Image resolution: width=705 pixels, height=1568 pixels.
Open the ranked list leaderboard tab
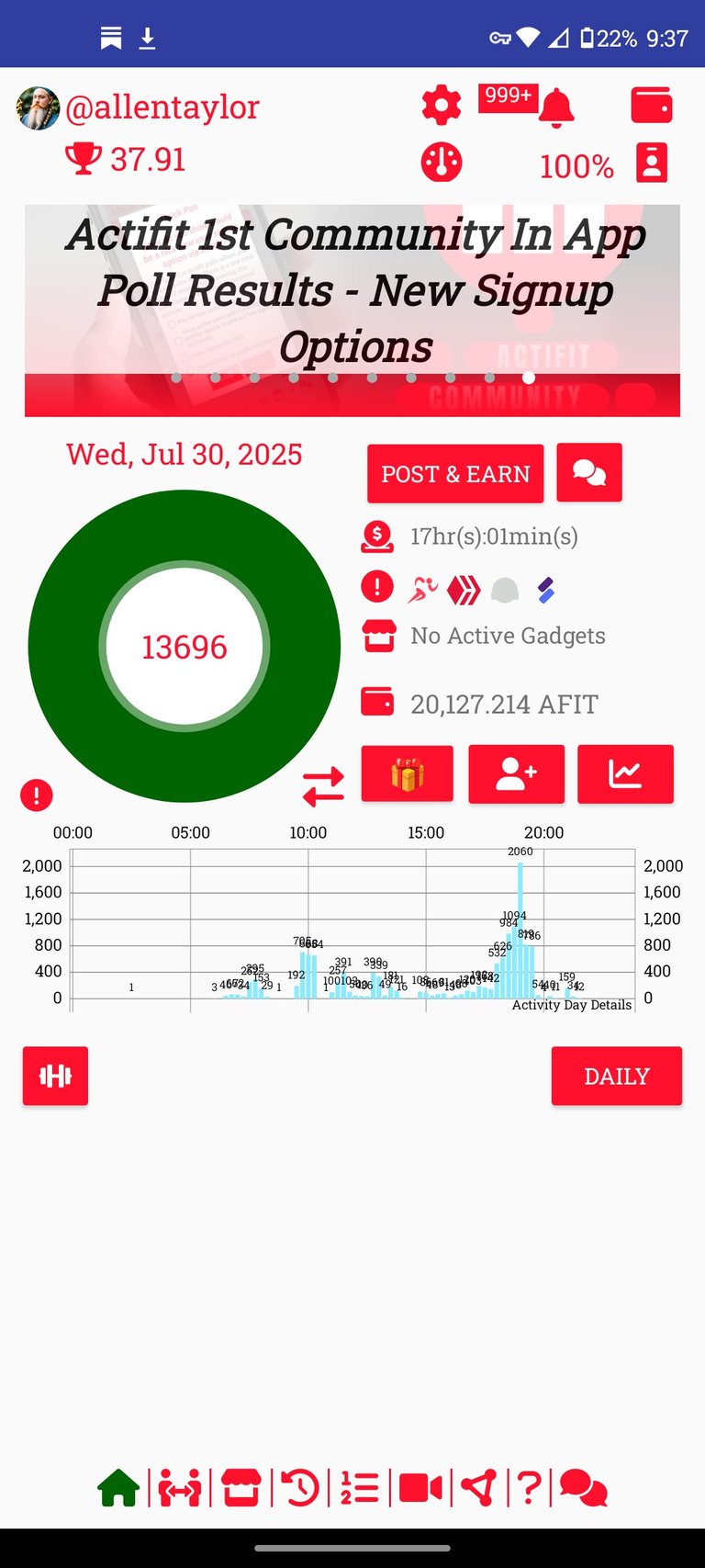(x=360, y=1488)
